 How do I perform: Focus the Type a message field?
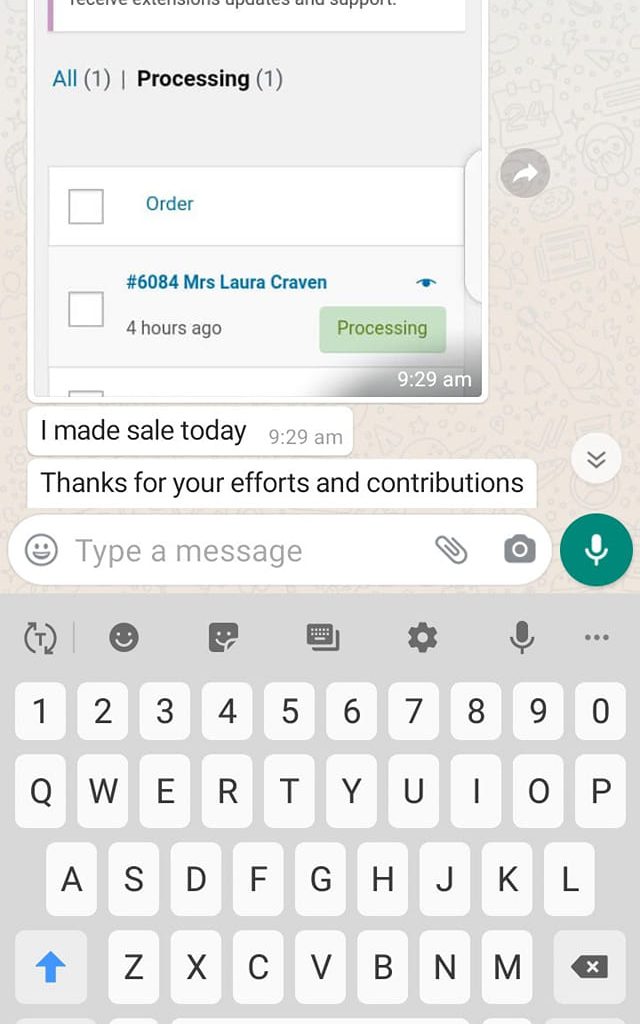240,551
